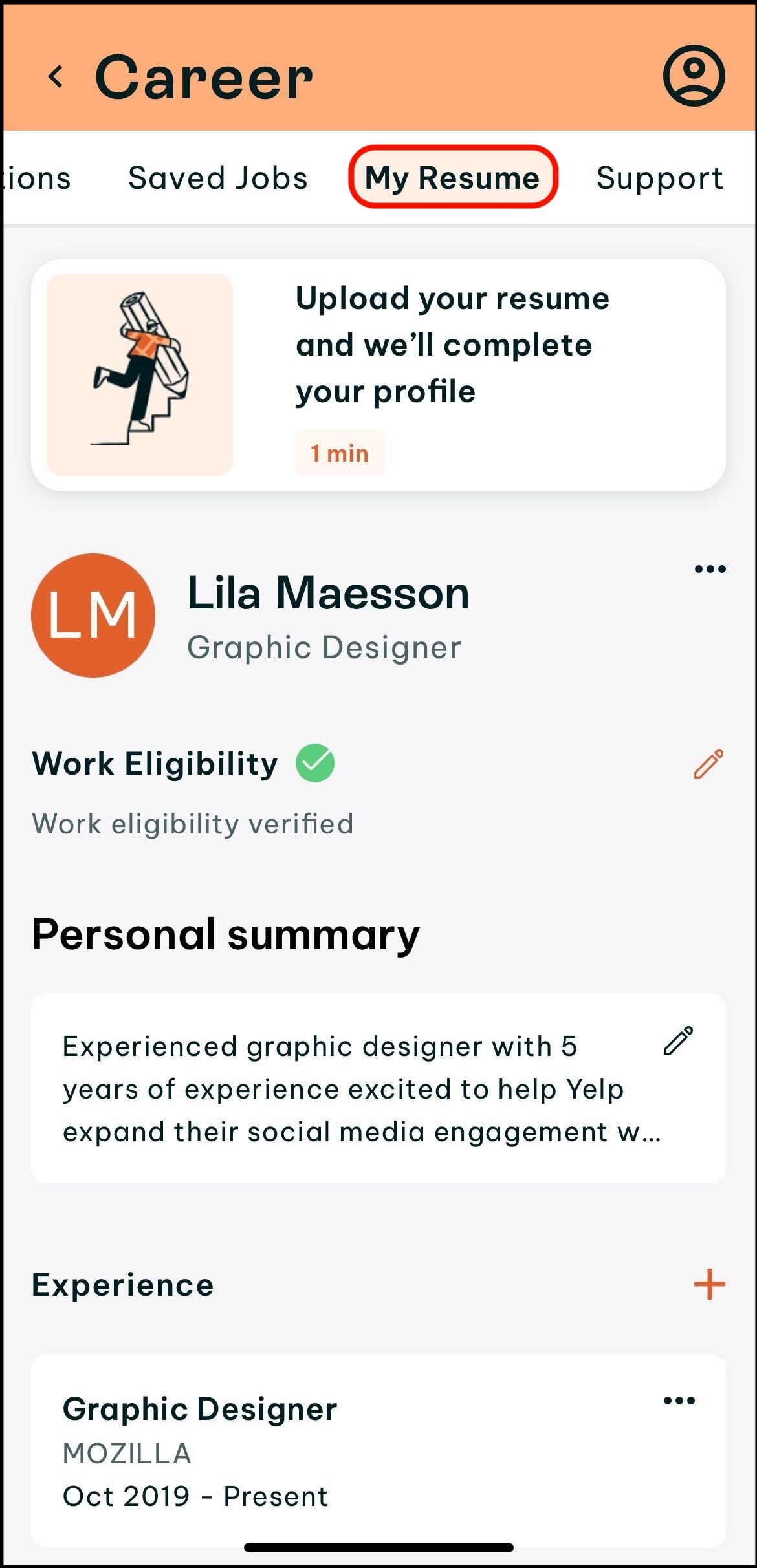Viewport: 757px width, 1568px height.
Task: Open the Upload your resume card
Action: tap(378, 375)
